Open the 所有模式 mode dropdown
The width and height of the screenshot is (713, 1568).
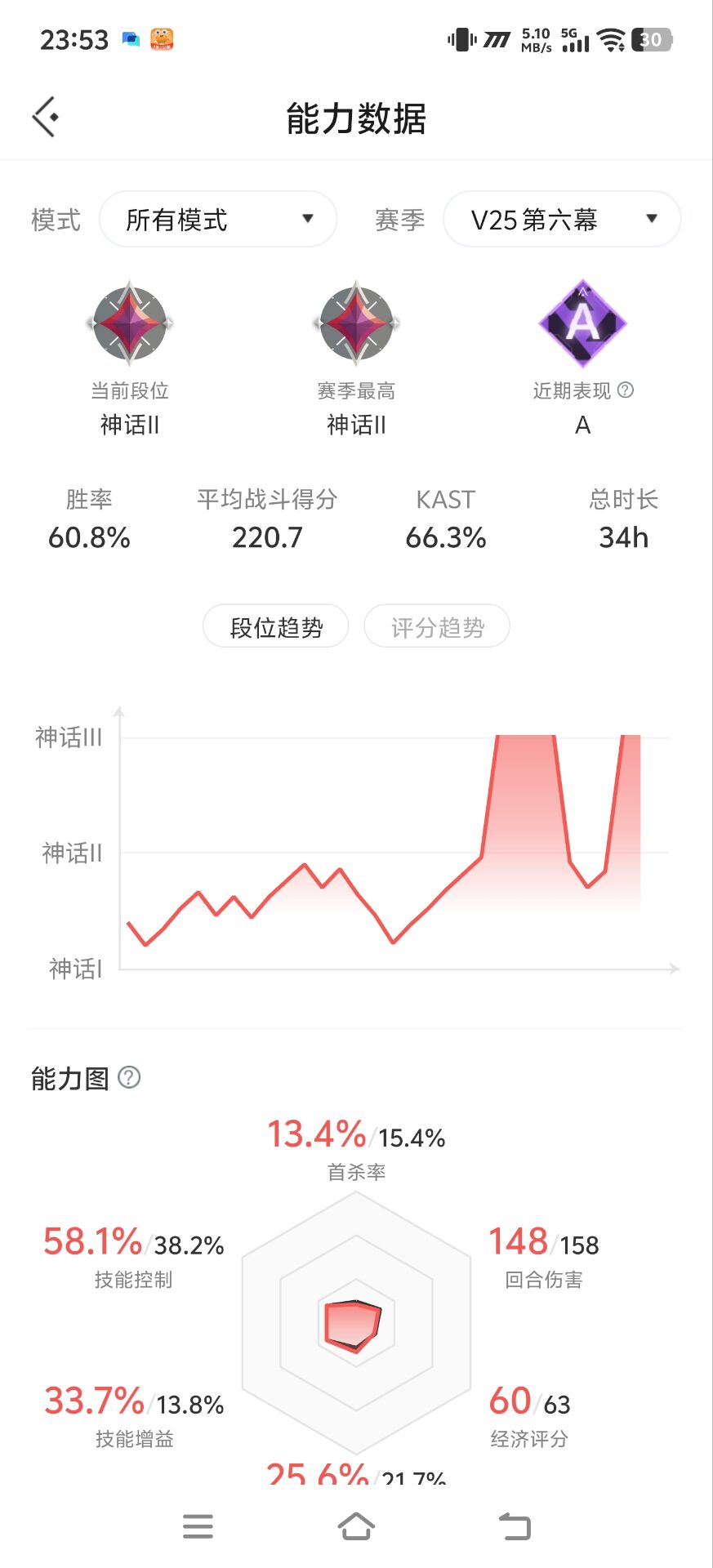click(218, 219)
